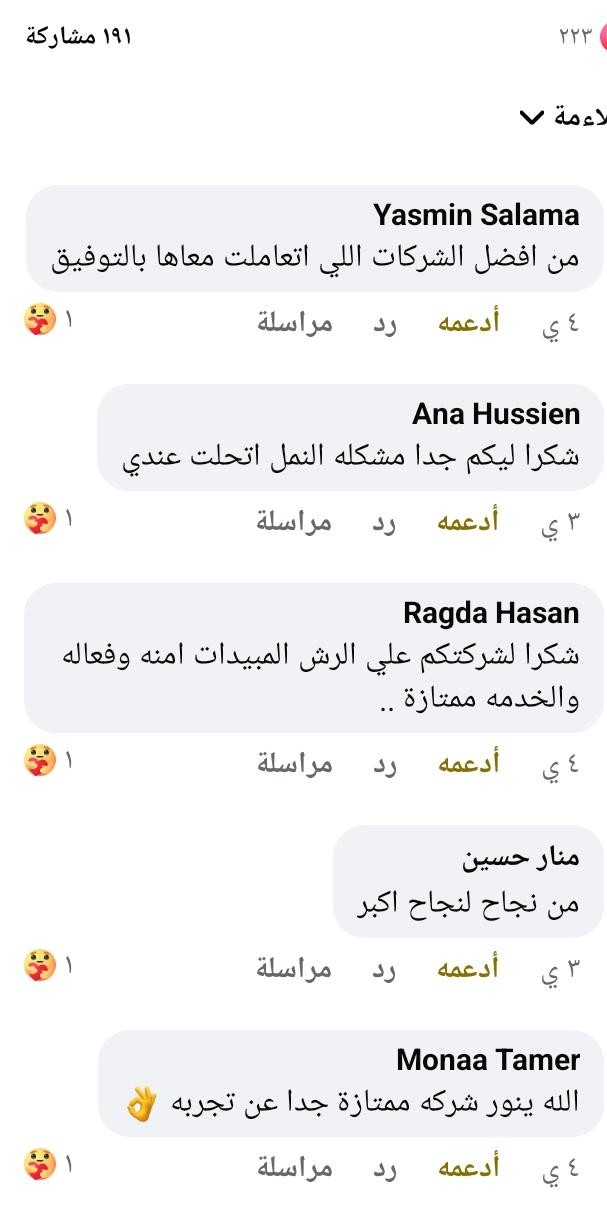Image resolution: width=607 pixels, height=1212 pixels.
Task: Message Monaa Tamer via مراسلة
Action: (294, 1166)
